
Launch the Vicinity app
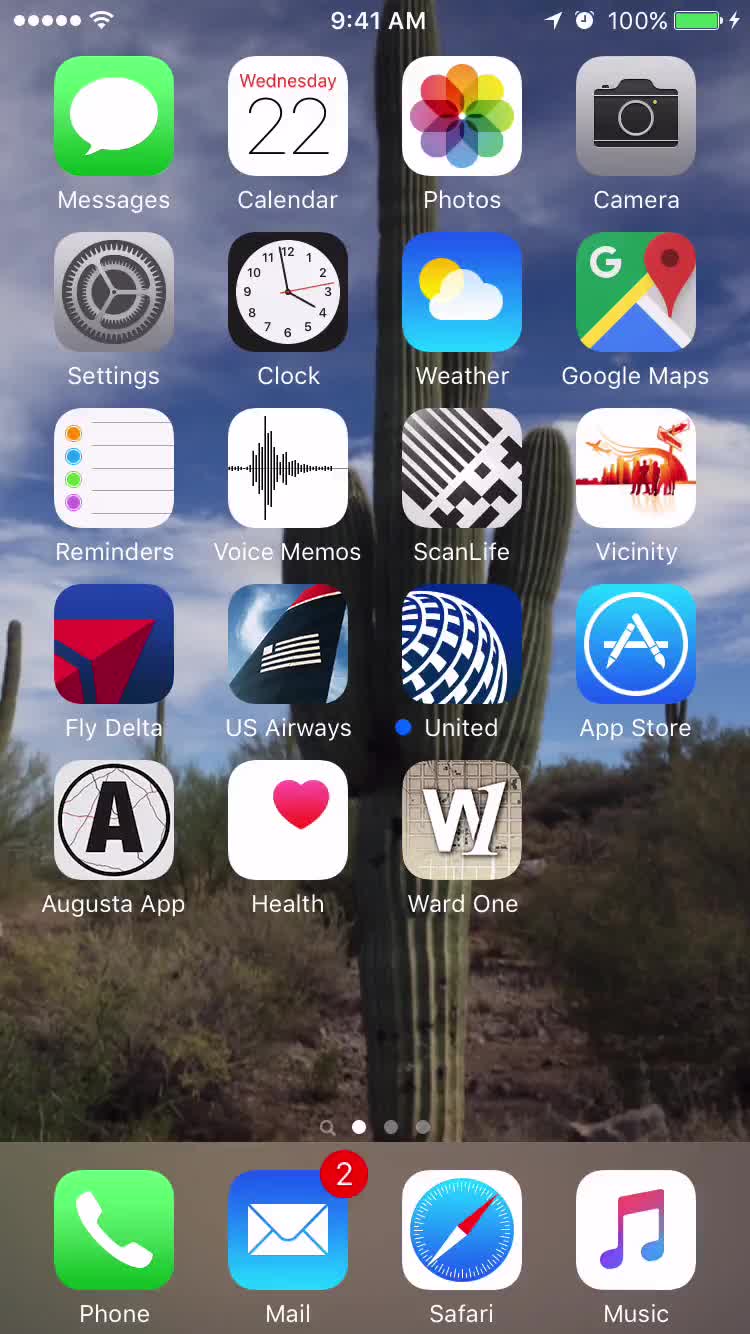[x=636, y=469]
